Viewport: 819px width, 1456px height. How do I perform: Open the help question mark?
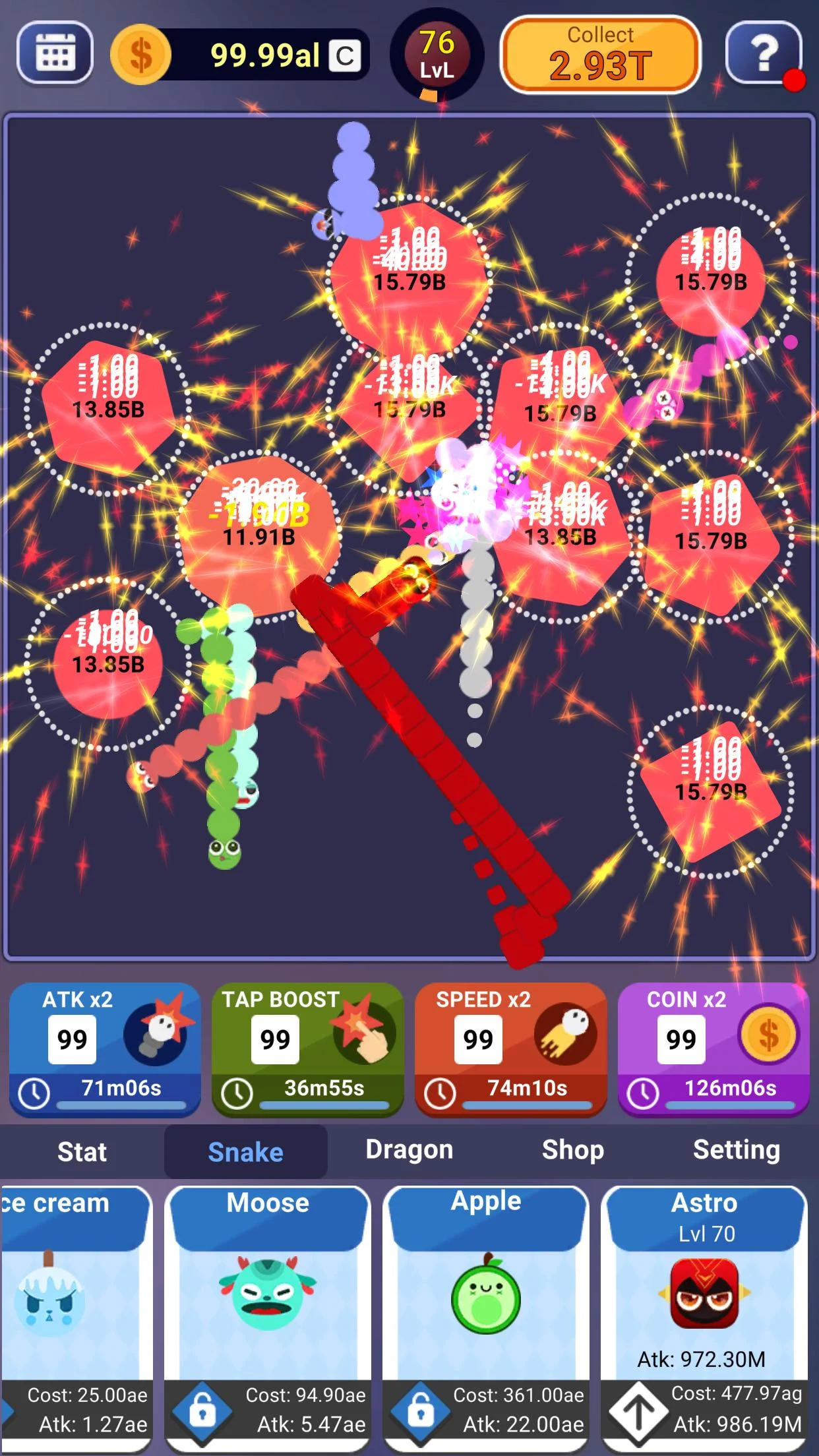(764, 53)
